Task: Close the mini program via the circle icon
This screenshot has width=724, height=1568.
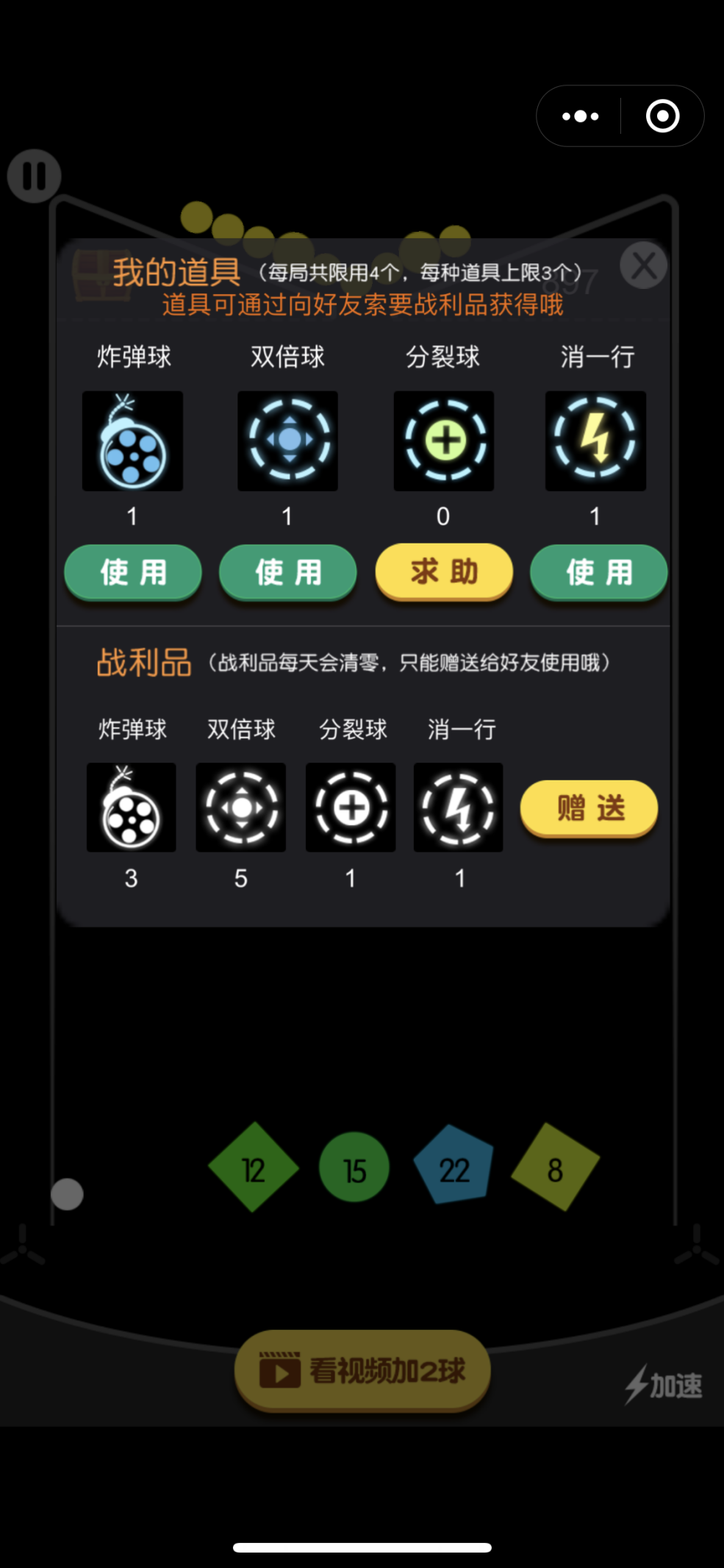Action: 662,116
